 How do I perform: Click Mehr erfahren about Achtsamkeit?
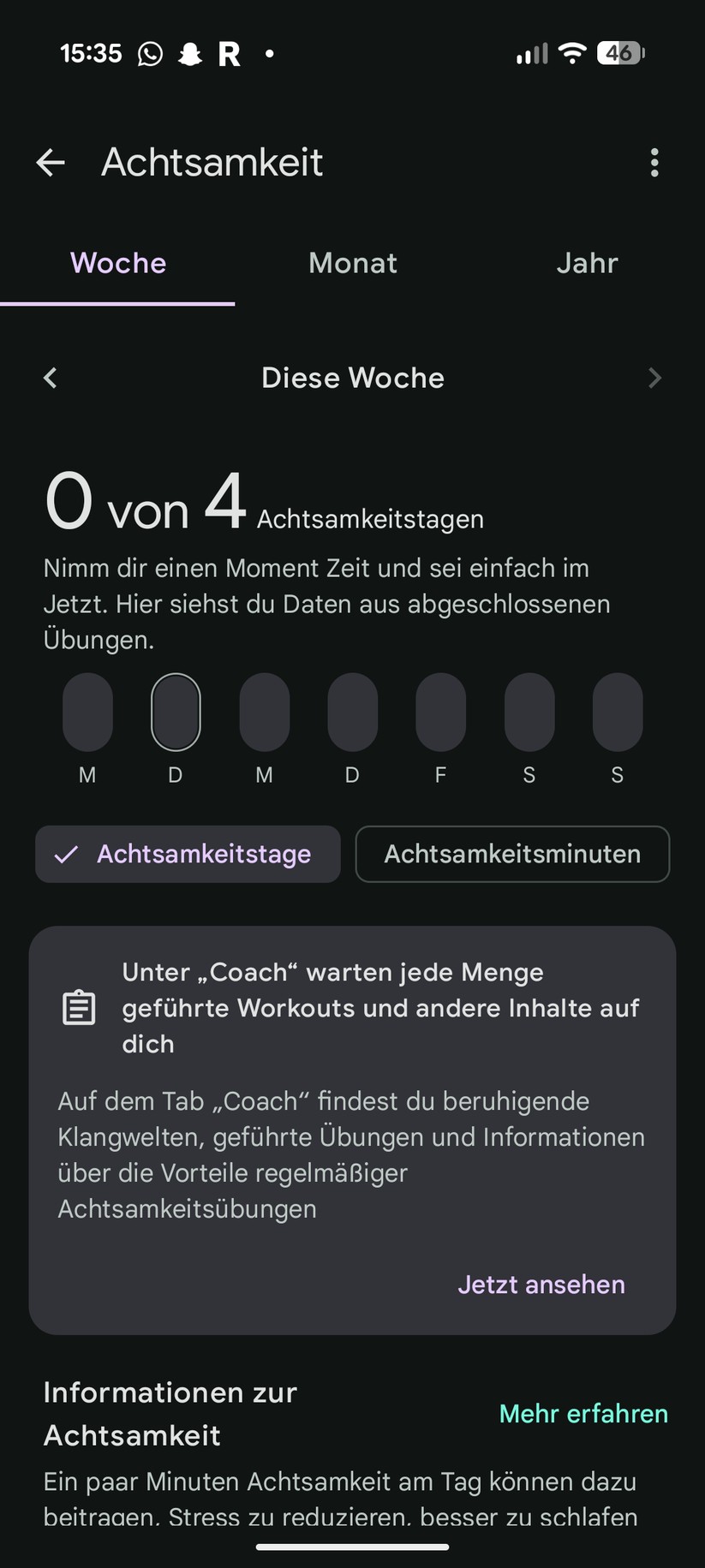(x=583, y=1413)
